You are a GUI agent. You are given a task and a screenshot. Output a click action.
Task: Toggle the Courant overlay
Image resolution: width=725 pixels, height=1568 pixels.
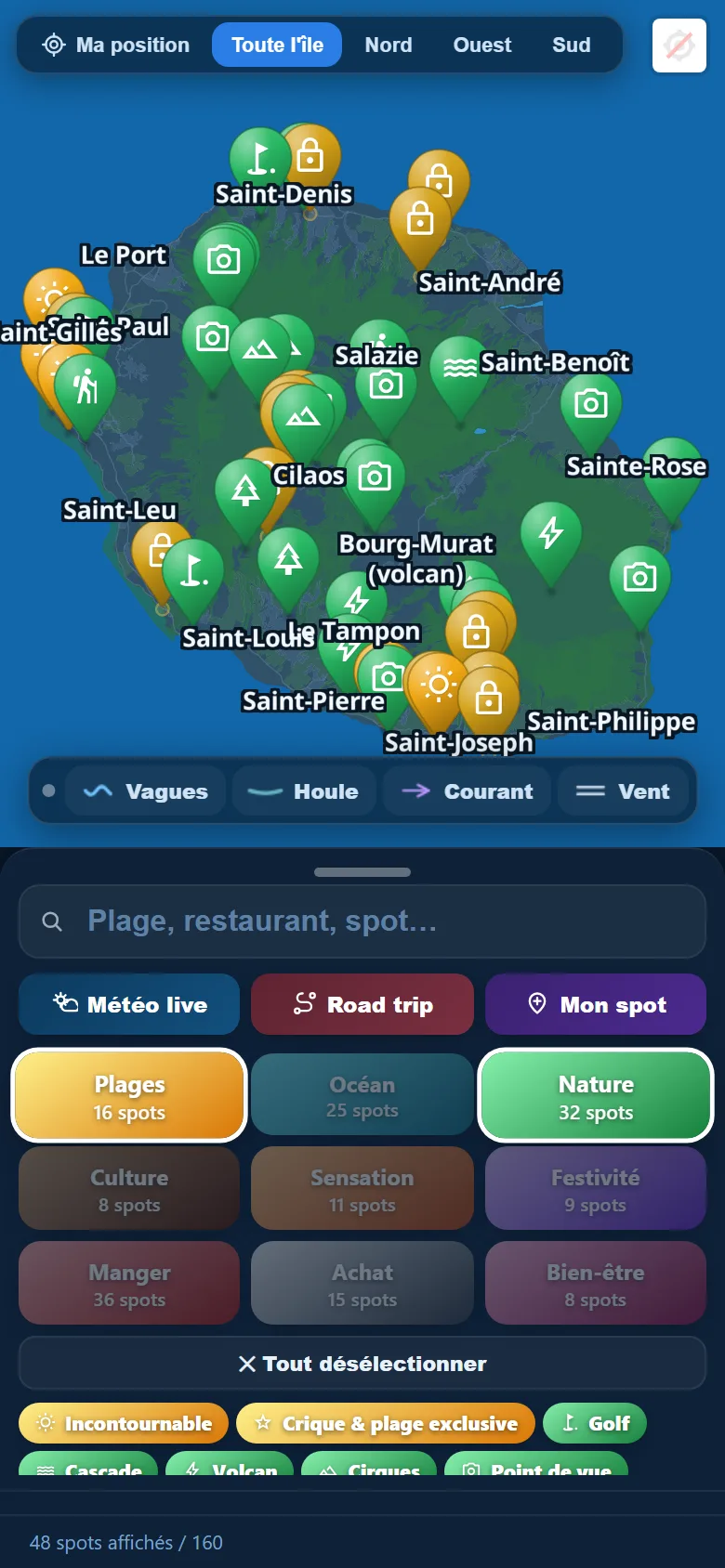pyautogui.click(x=468, y=791)
